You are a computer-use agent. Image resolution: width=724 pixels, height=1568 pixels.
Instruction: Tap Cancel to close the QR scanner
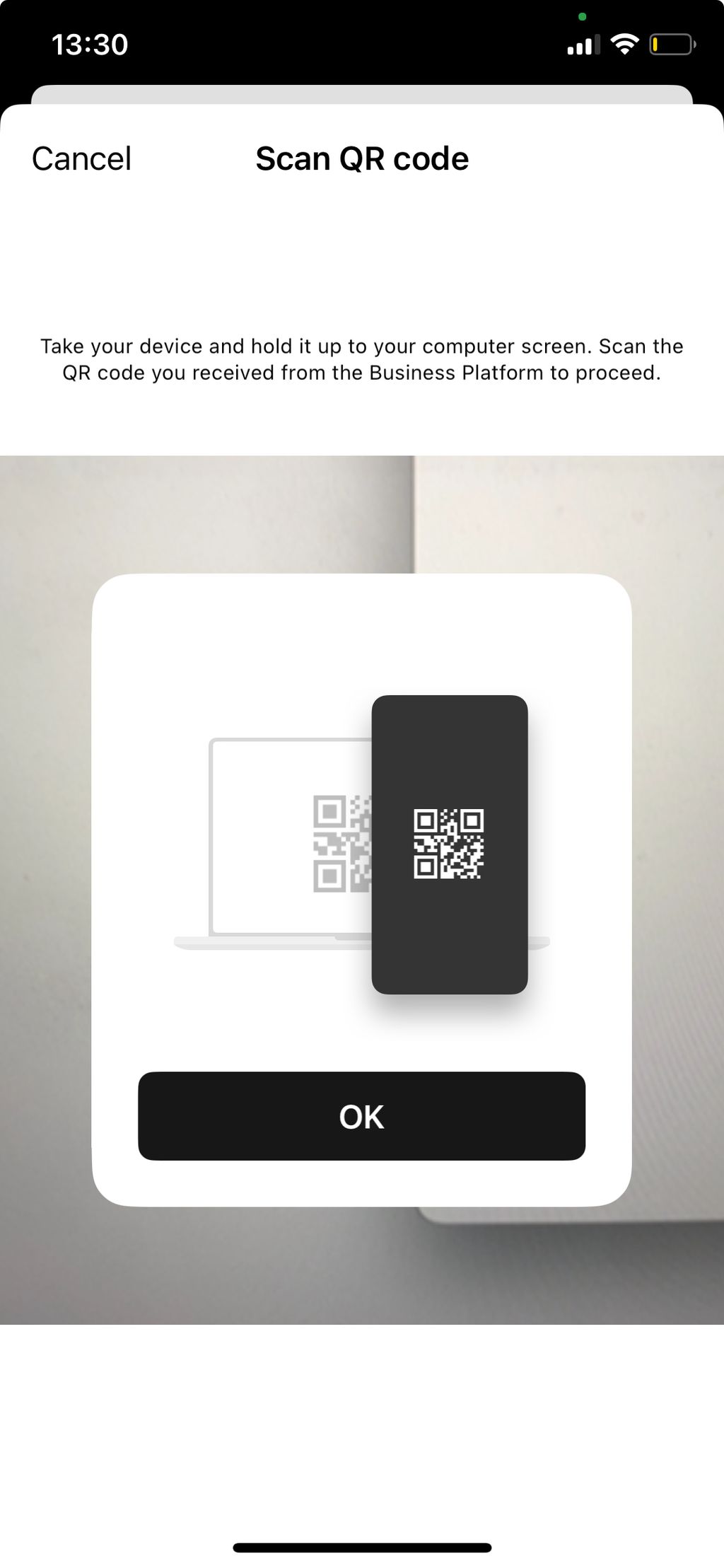(81, 158)
